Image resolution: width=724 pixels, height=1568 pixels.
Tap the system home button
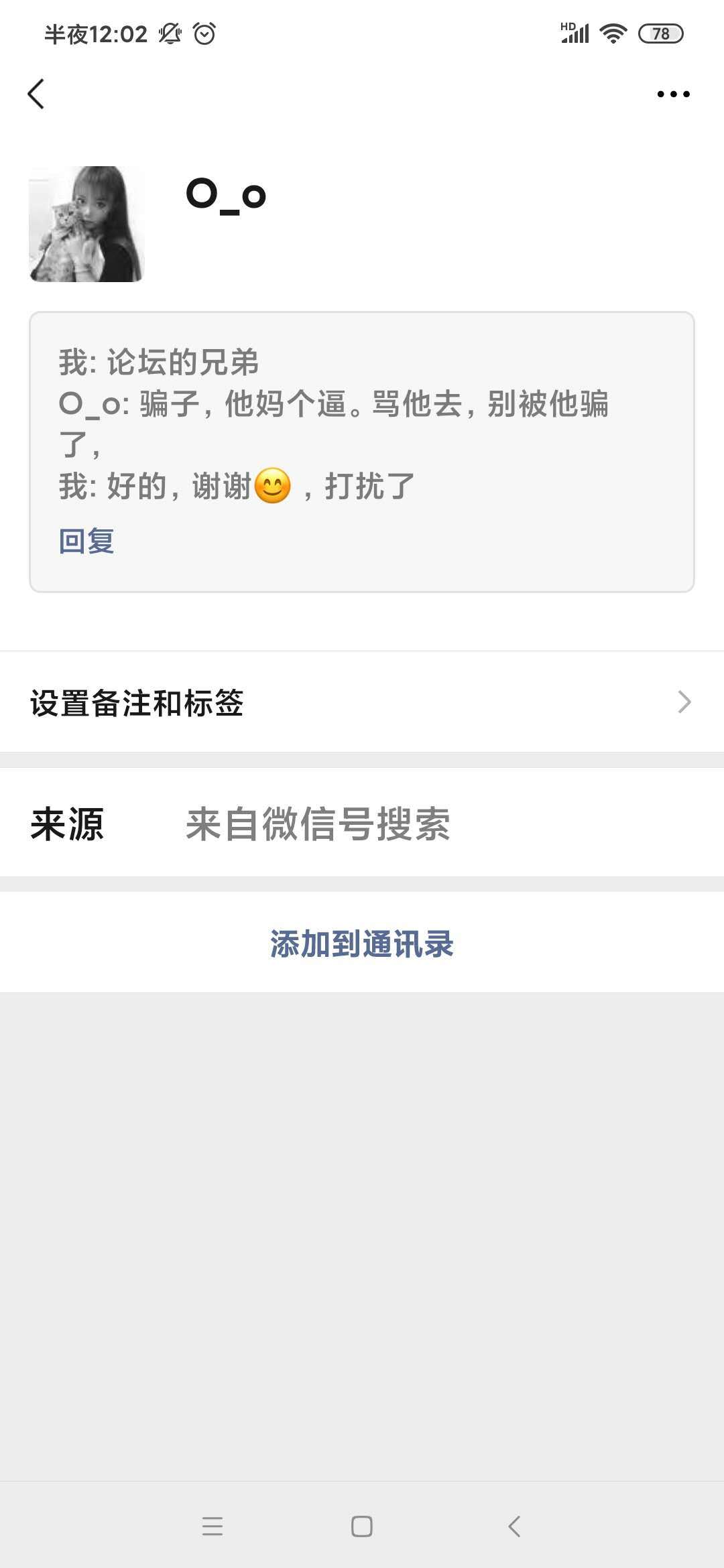[362, 1526]
